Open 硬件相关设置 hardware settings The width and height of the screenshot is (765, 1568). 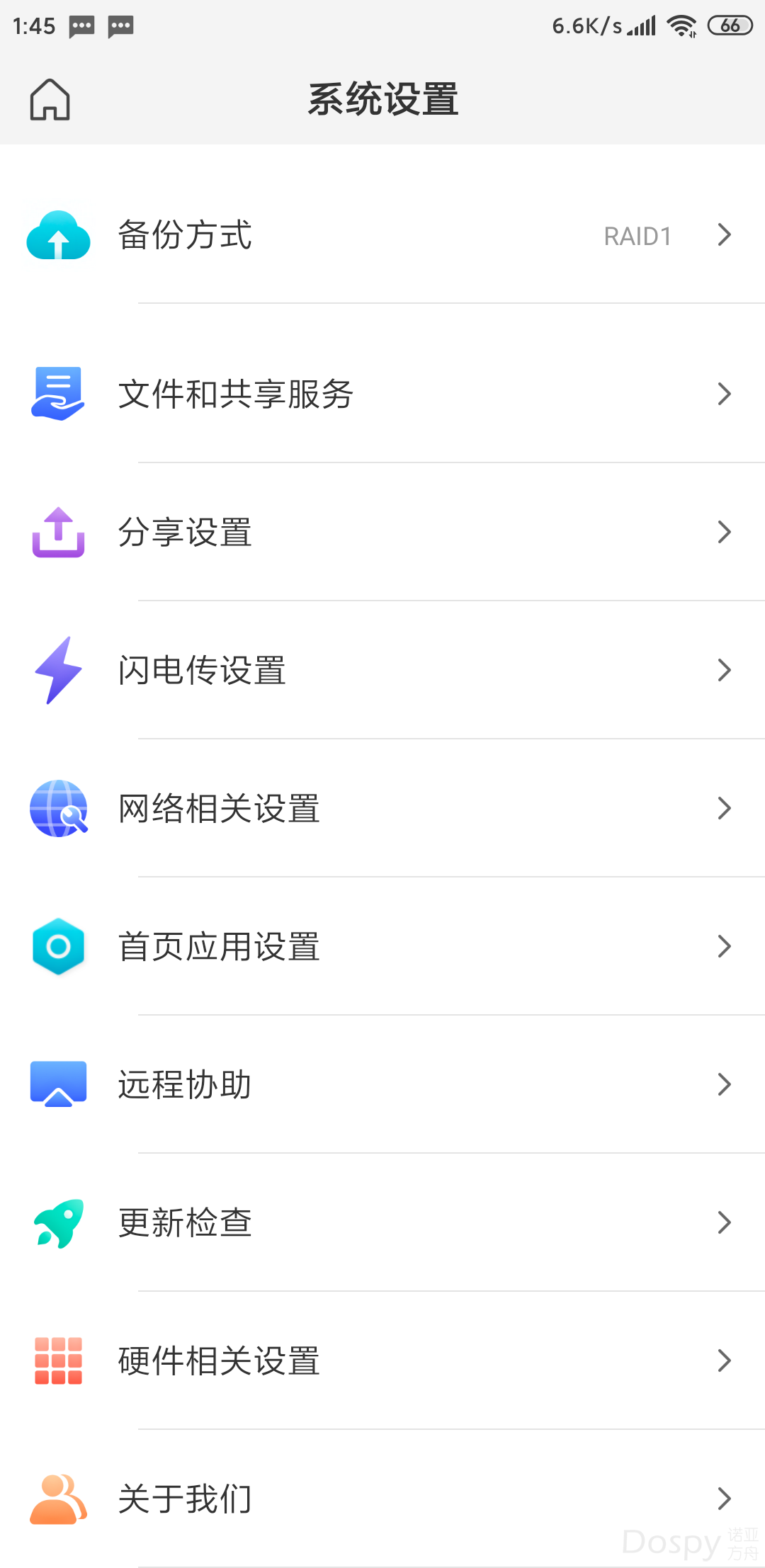382,1360
